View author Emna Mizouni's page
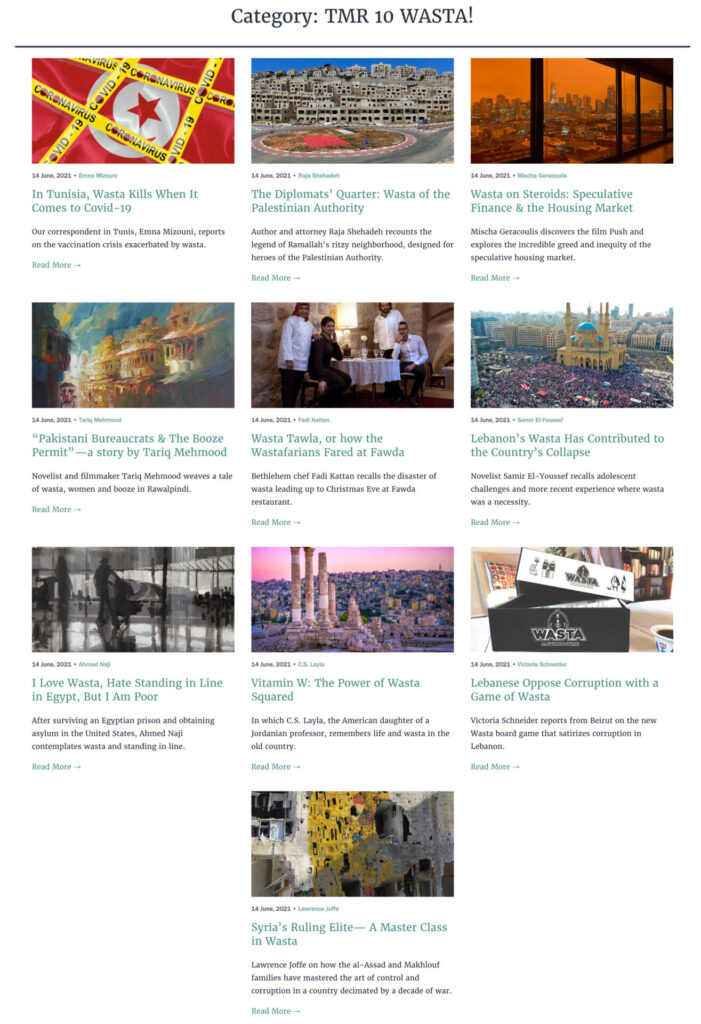The height and width of the screenshot is (1024, 701). 97,175
